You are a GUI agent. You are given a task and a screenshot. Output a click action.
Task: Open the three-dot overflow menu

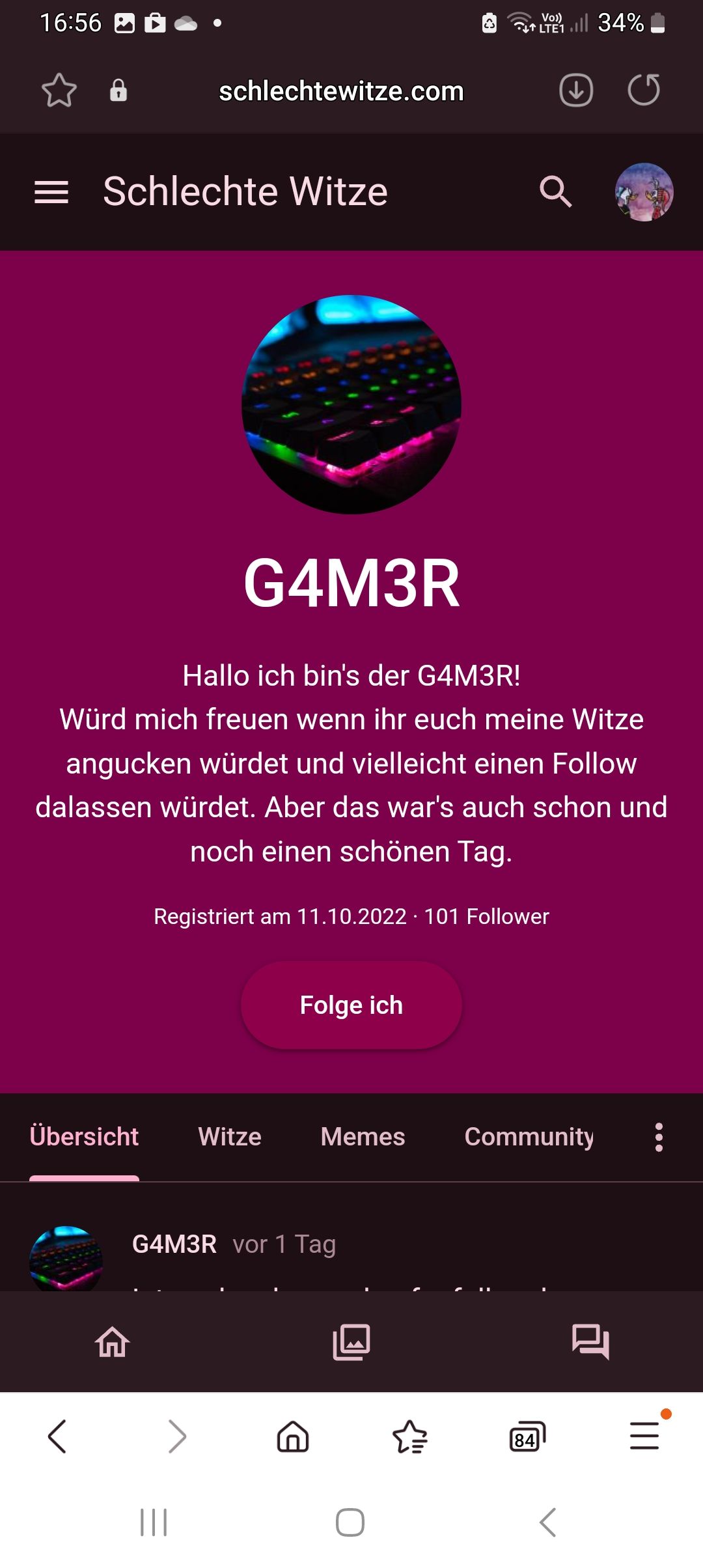click(x=659, y=1137)
